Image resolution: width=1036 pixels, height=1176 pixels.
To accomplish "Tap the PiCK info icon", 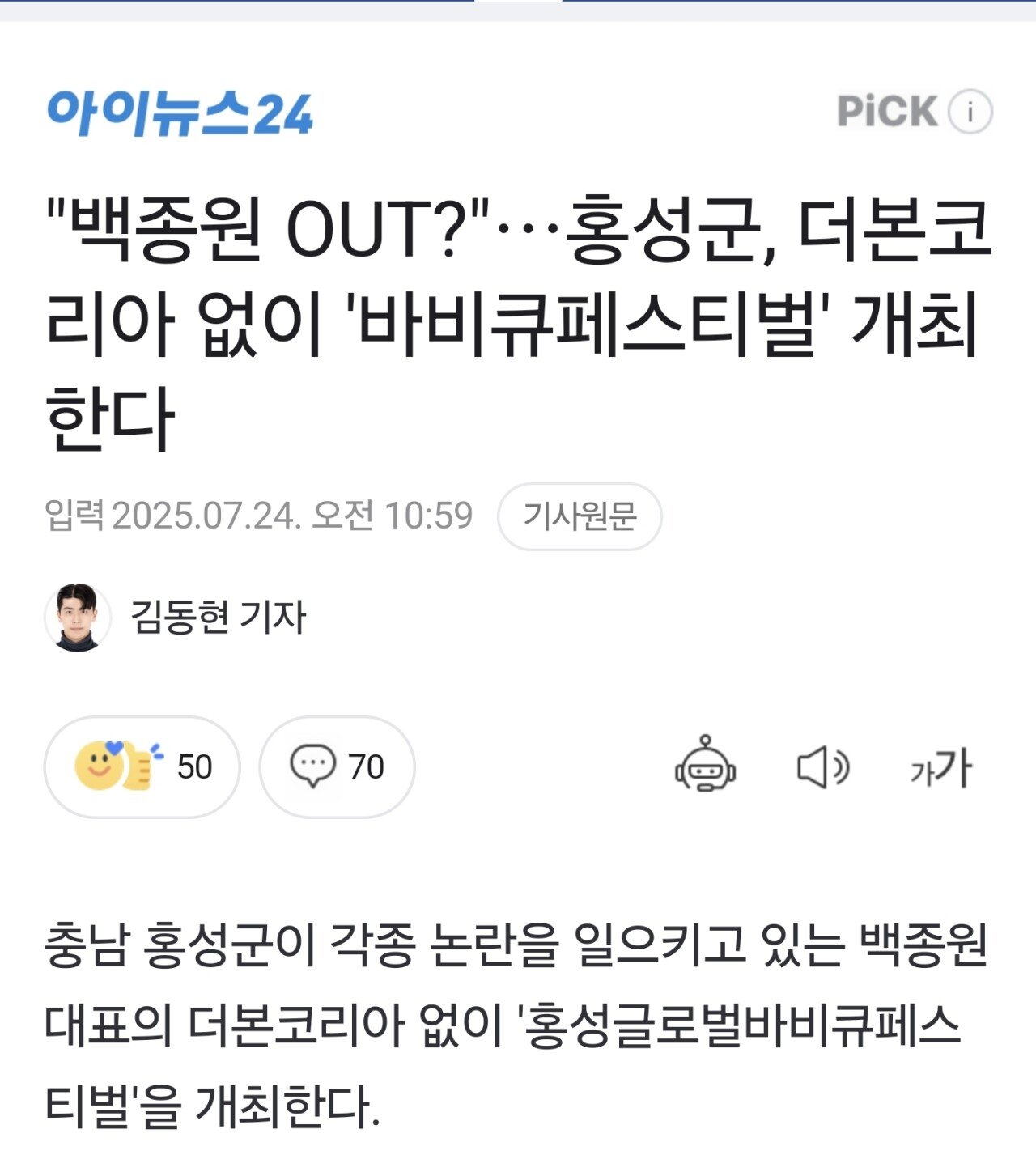I will [970, 111].
